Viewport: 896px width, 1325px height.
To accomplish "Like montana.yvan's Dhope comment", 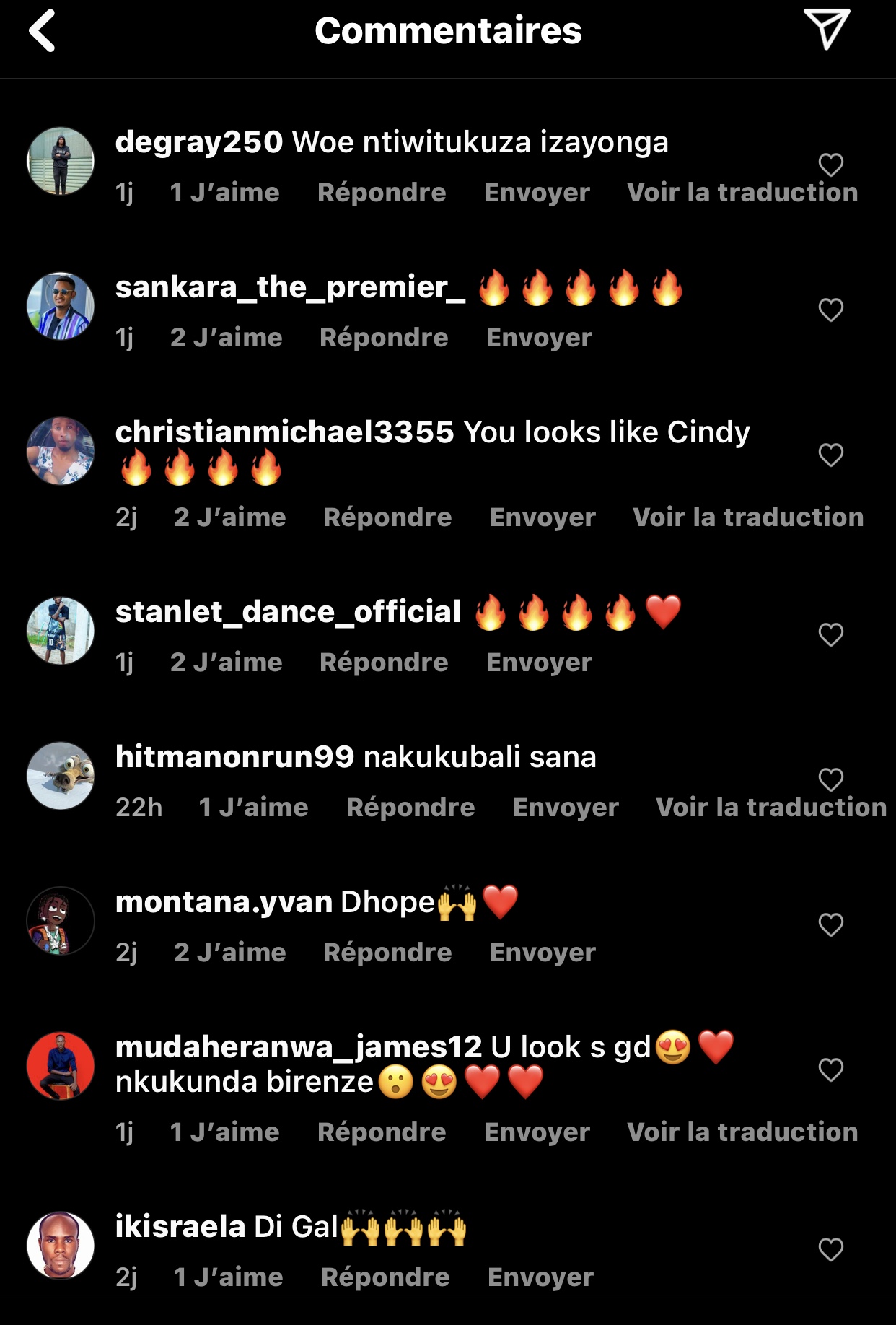I will pyautogui.click(x=830, y=924).
